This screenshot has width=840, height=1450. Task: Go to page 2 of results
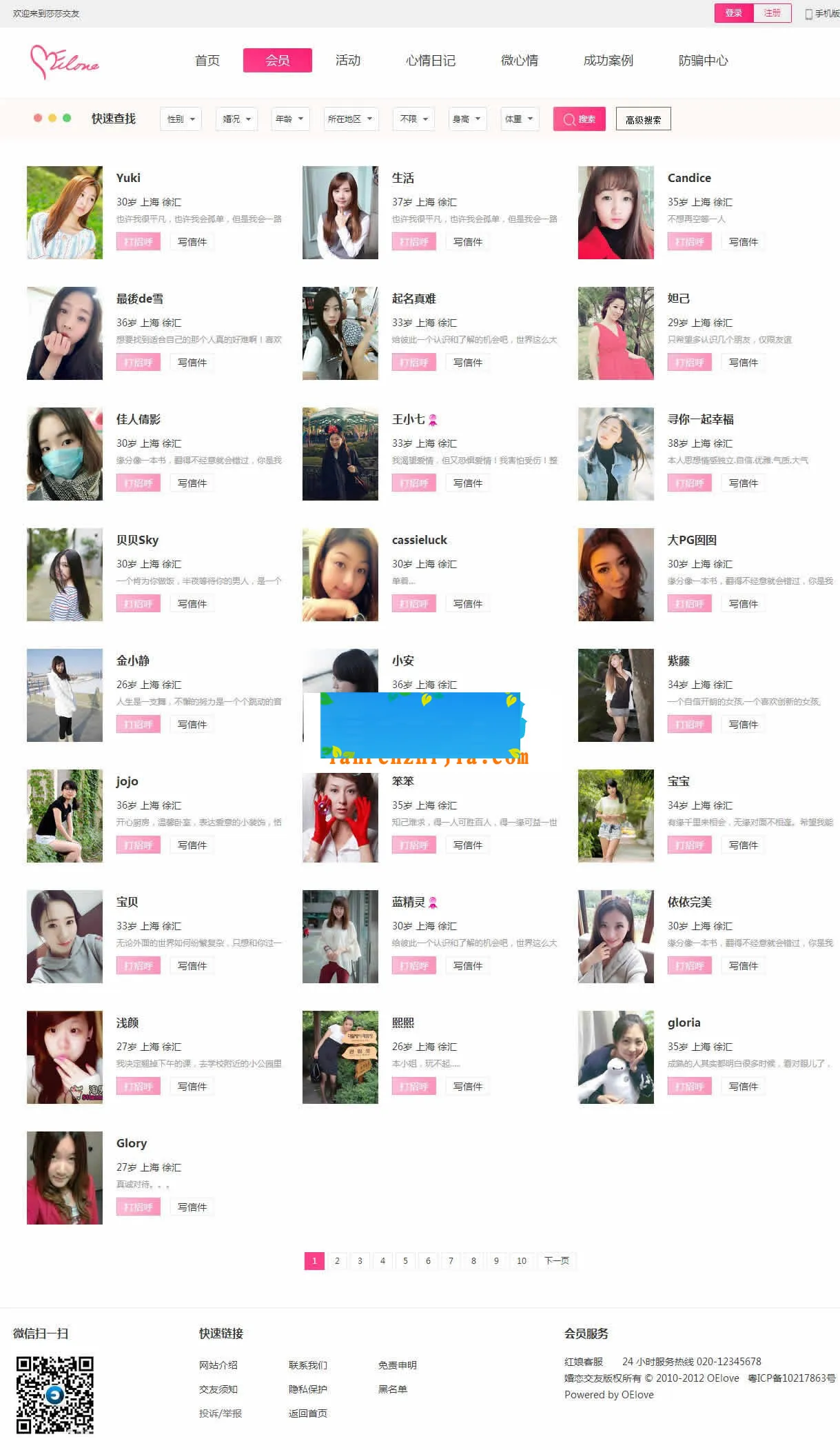(x=337, y=1261)
